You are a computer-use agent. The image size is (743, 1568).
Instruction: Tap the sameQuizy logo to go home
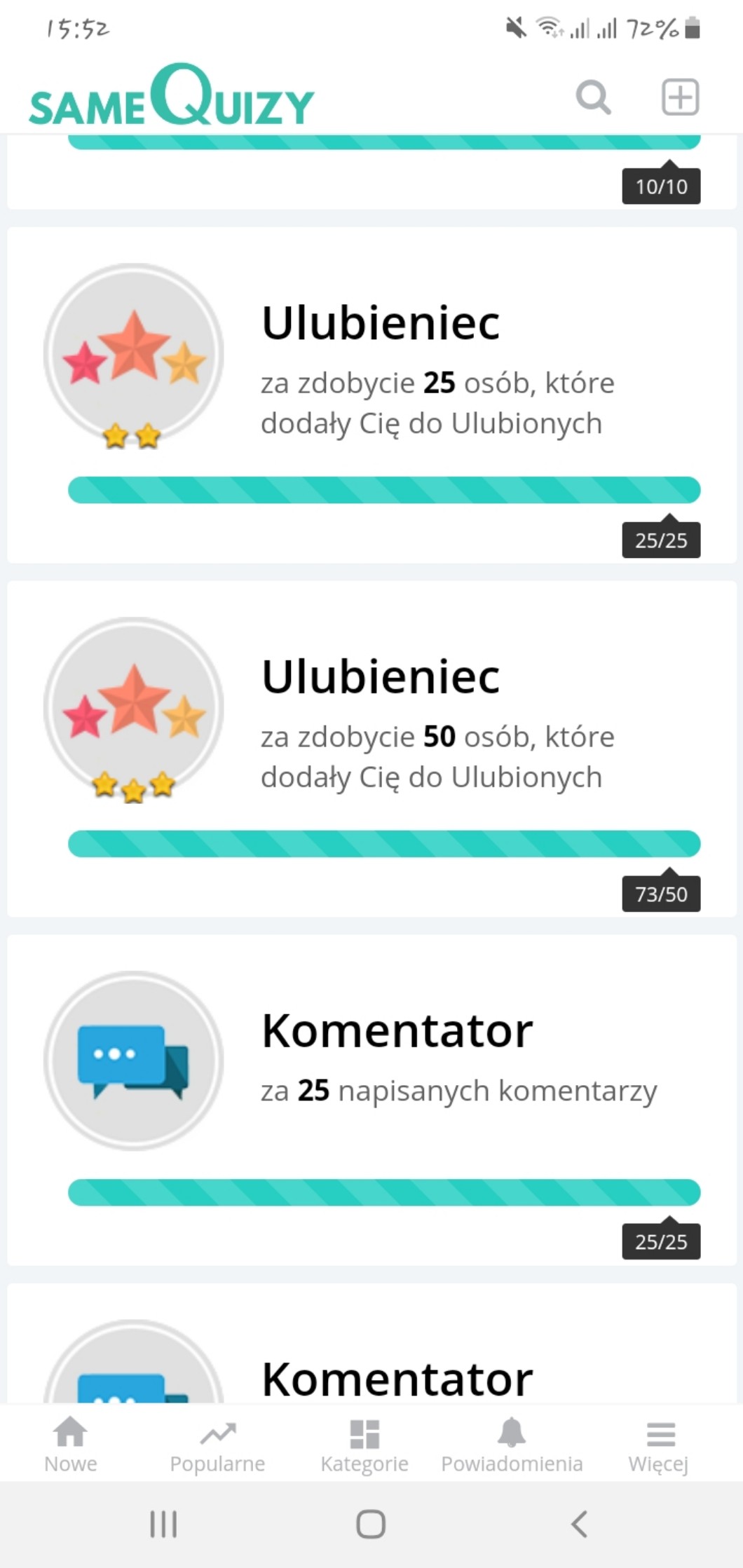click(x=171, y=97)
